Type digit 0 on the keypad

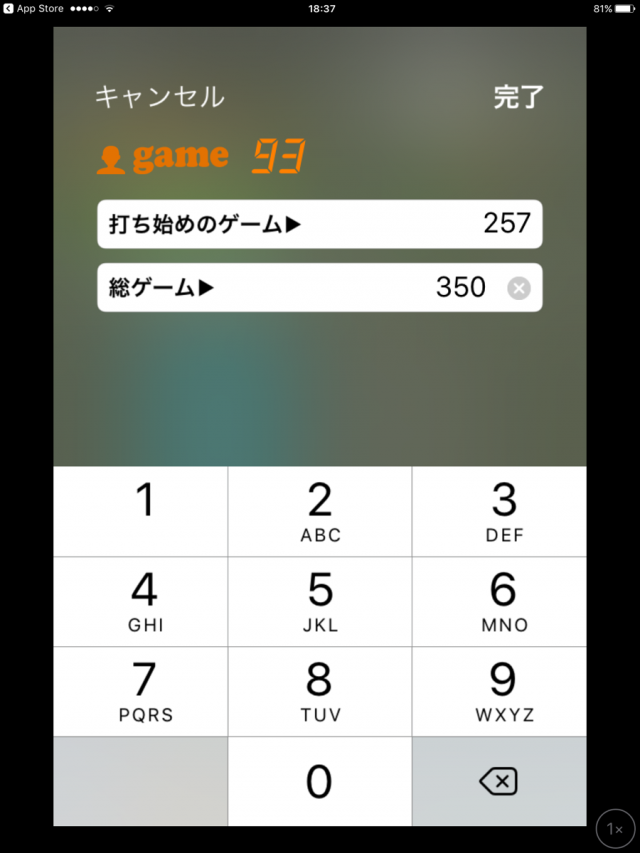click(x=320, y=781)
